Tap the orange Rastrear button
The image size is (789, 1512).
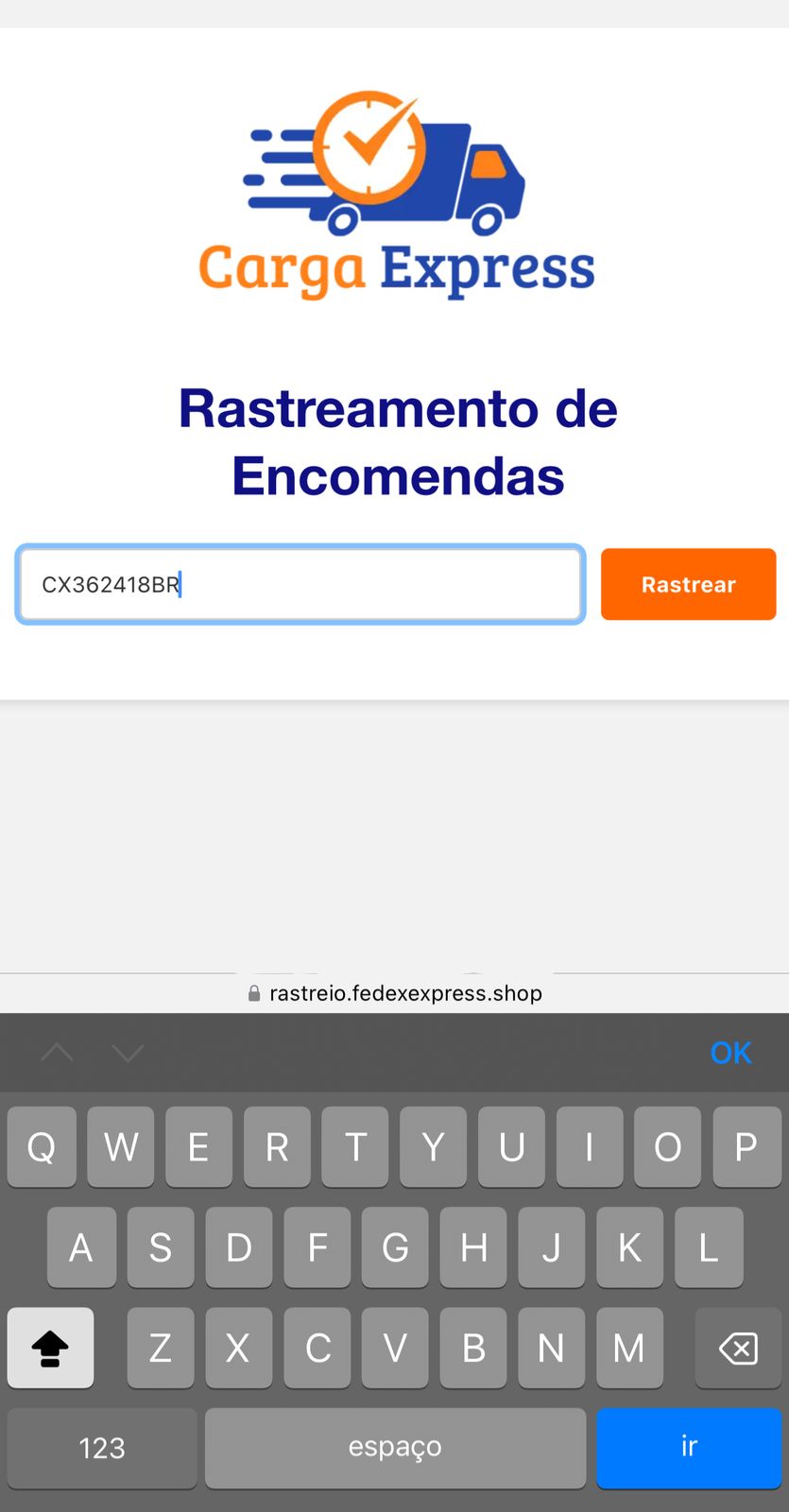pyautogui.click(x=688, y=584)
